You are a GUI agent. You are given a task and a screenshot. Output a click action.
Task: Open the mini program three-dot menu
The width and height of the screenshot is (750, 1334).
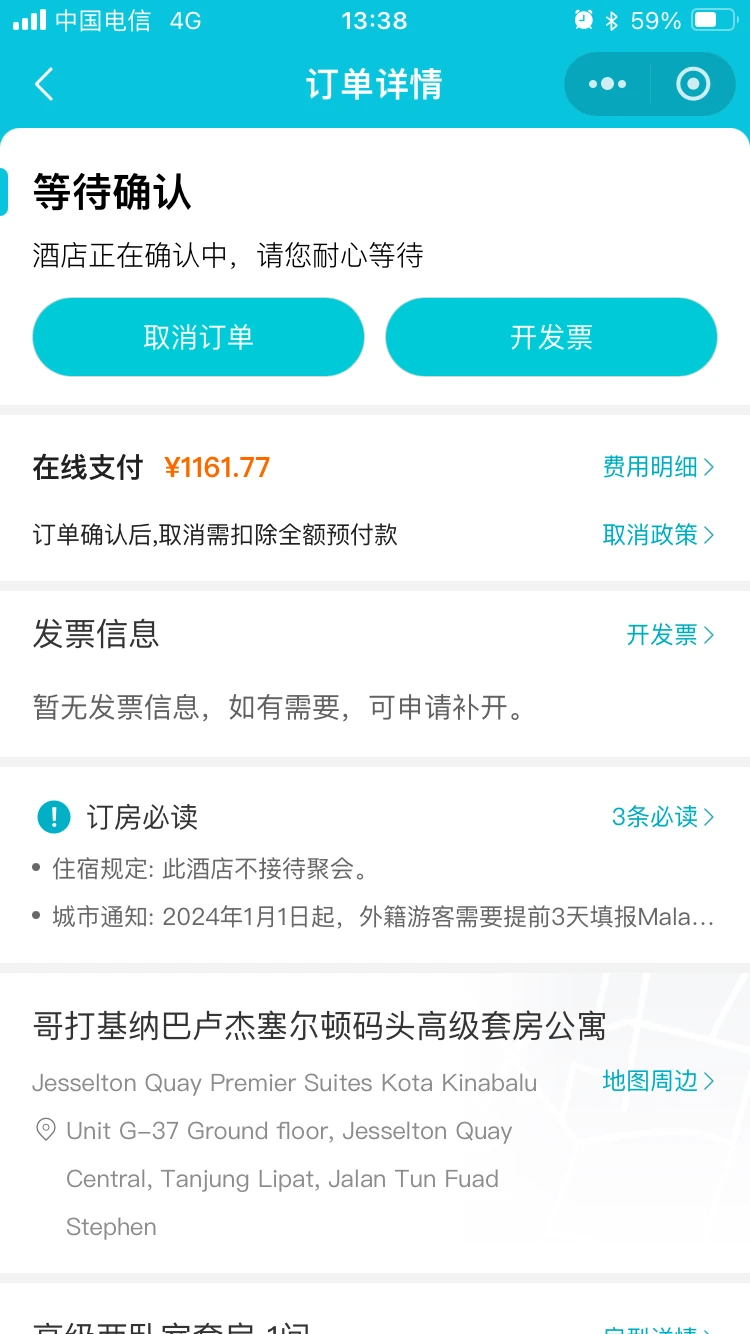(607, 84)
